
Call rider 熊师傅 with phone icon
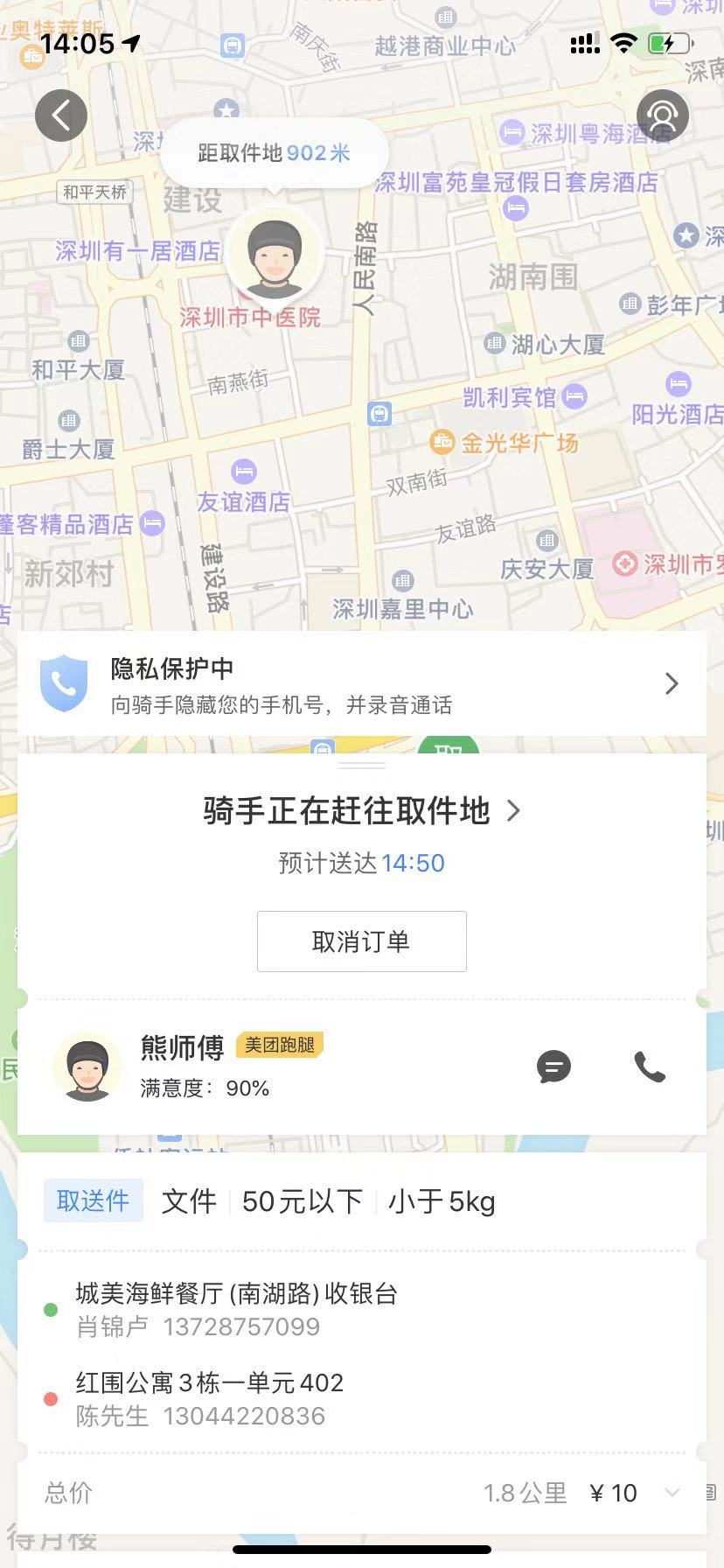650,1067
